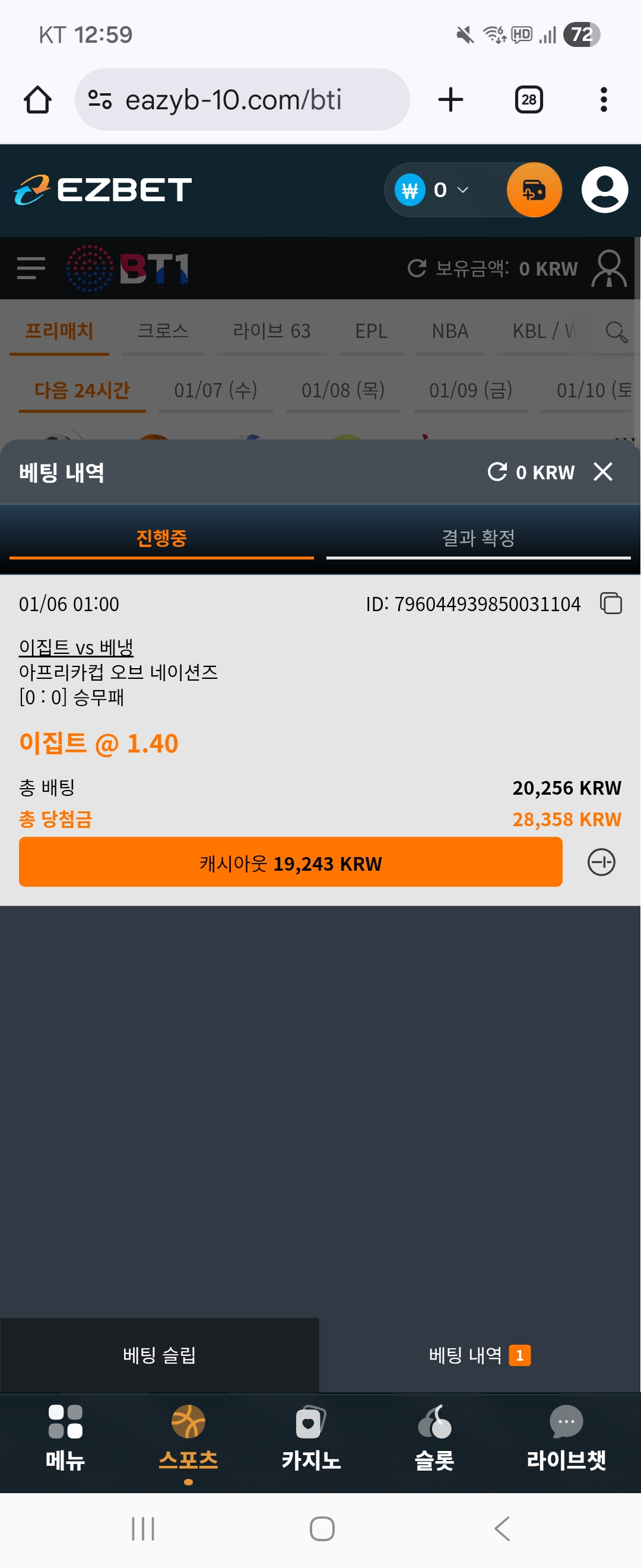The width and height of the screenshot is (641, 1568).
Task: Switch to the 결과 확정 tab
Action: tap(478, 538)
